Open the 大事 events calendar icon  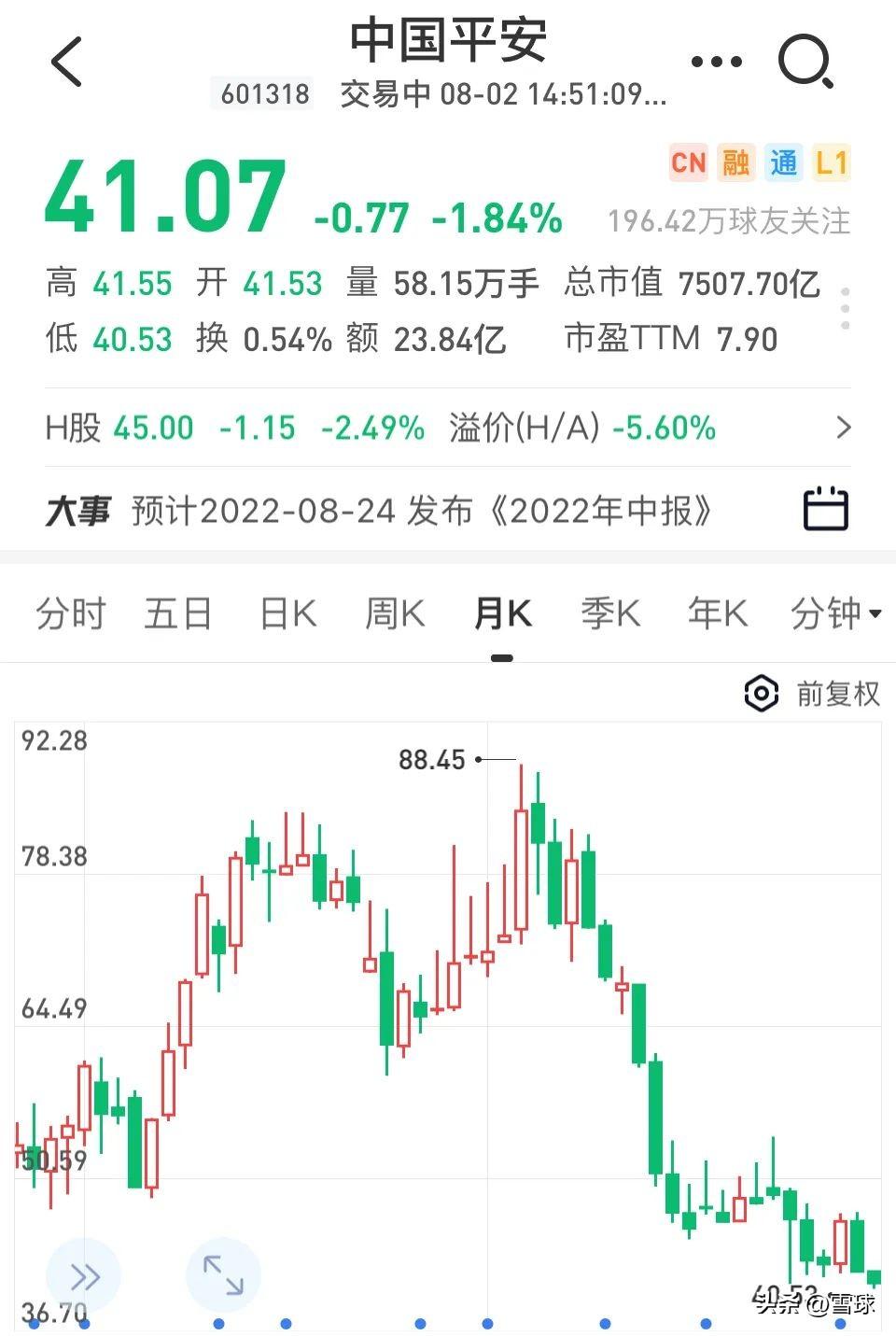point(826,510)
